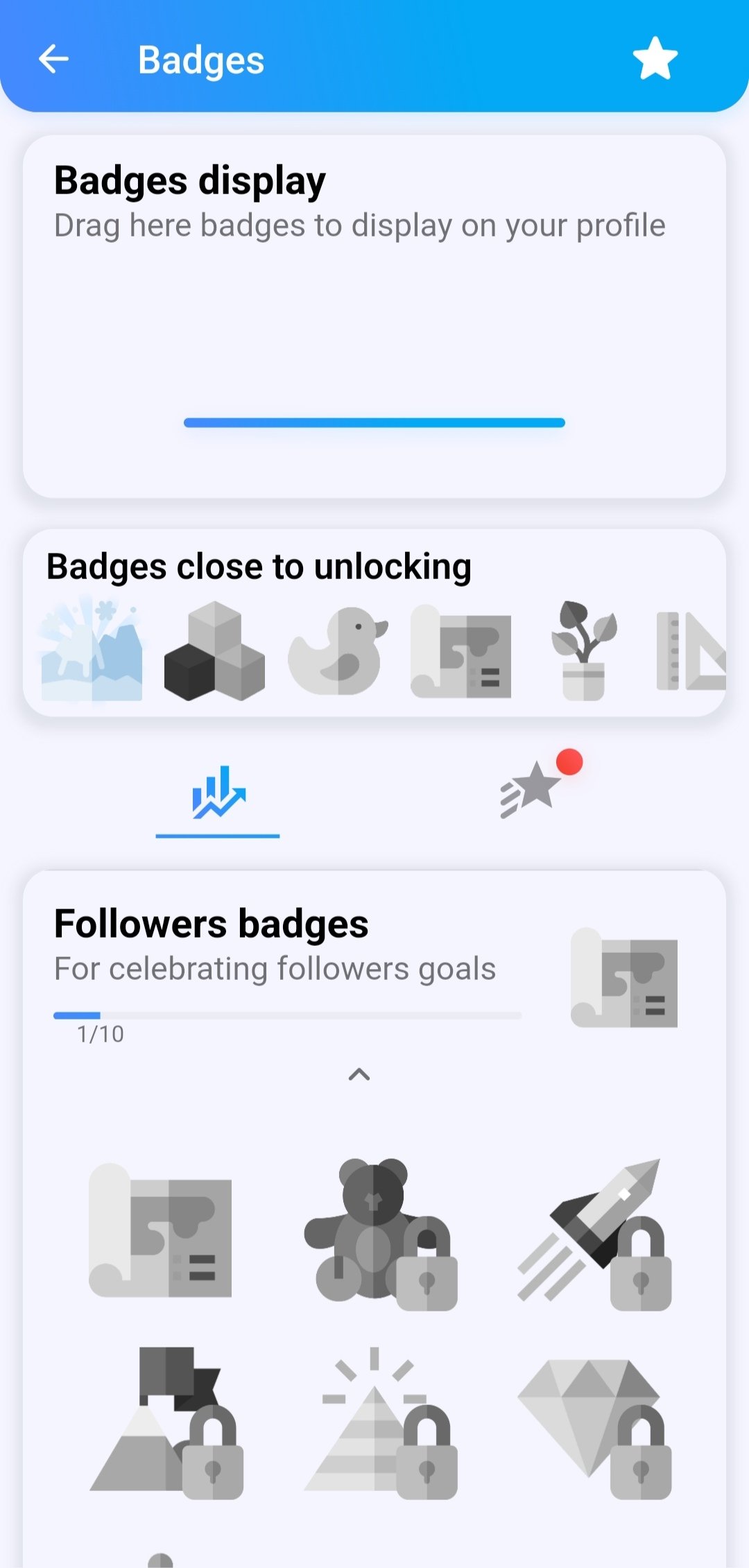Open the snowy landscape badge

[x=92, y=651]
